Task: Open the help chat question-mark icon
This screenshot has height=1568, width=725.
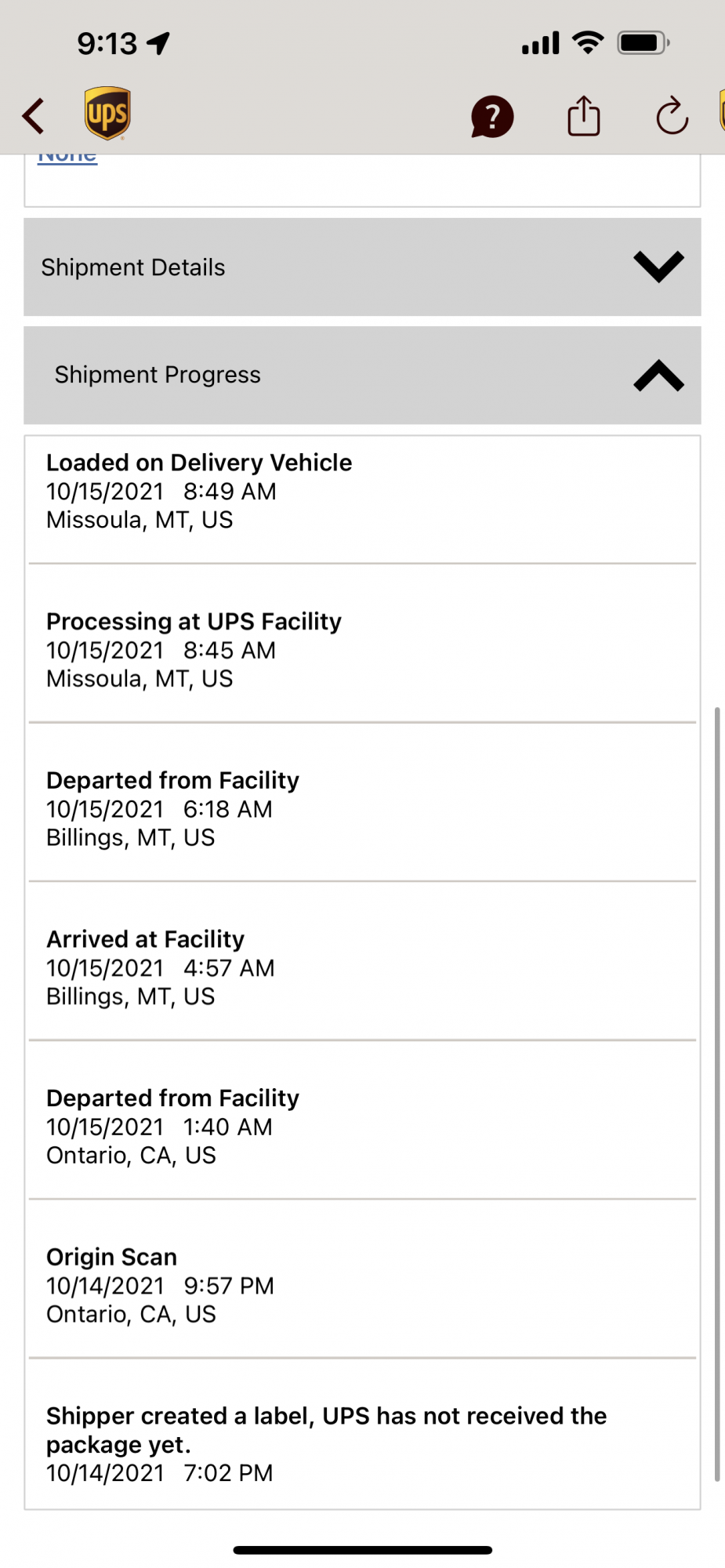Action: point(491,117)
